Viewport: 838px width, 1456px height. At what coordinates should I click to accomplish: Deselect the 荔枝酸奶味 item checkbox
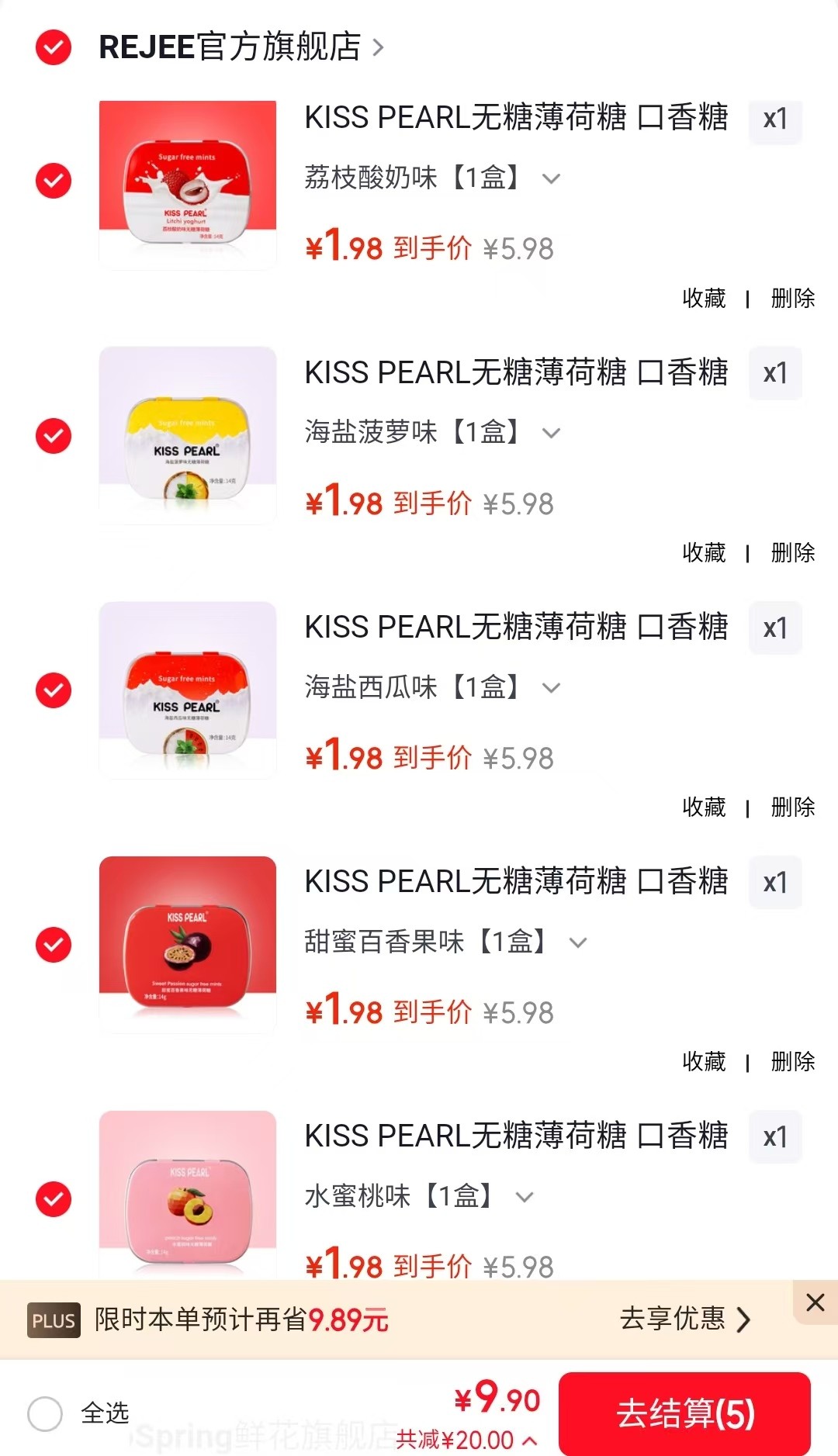point(54,181)
